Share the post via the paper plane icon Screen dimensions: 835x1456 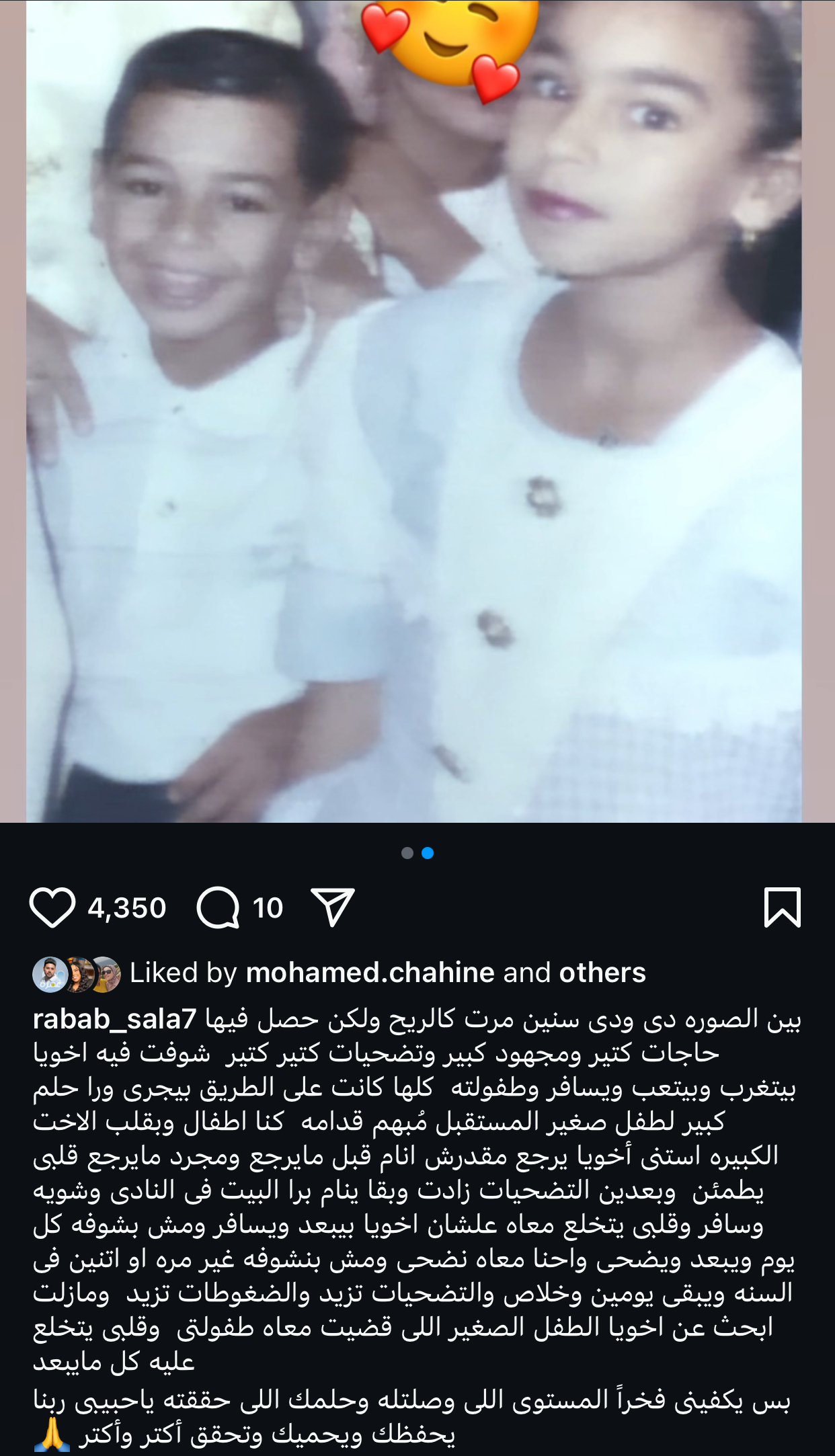(333, 907)
